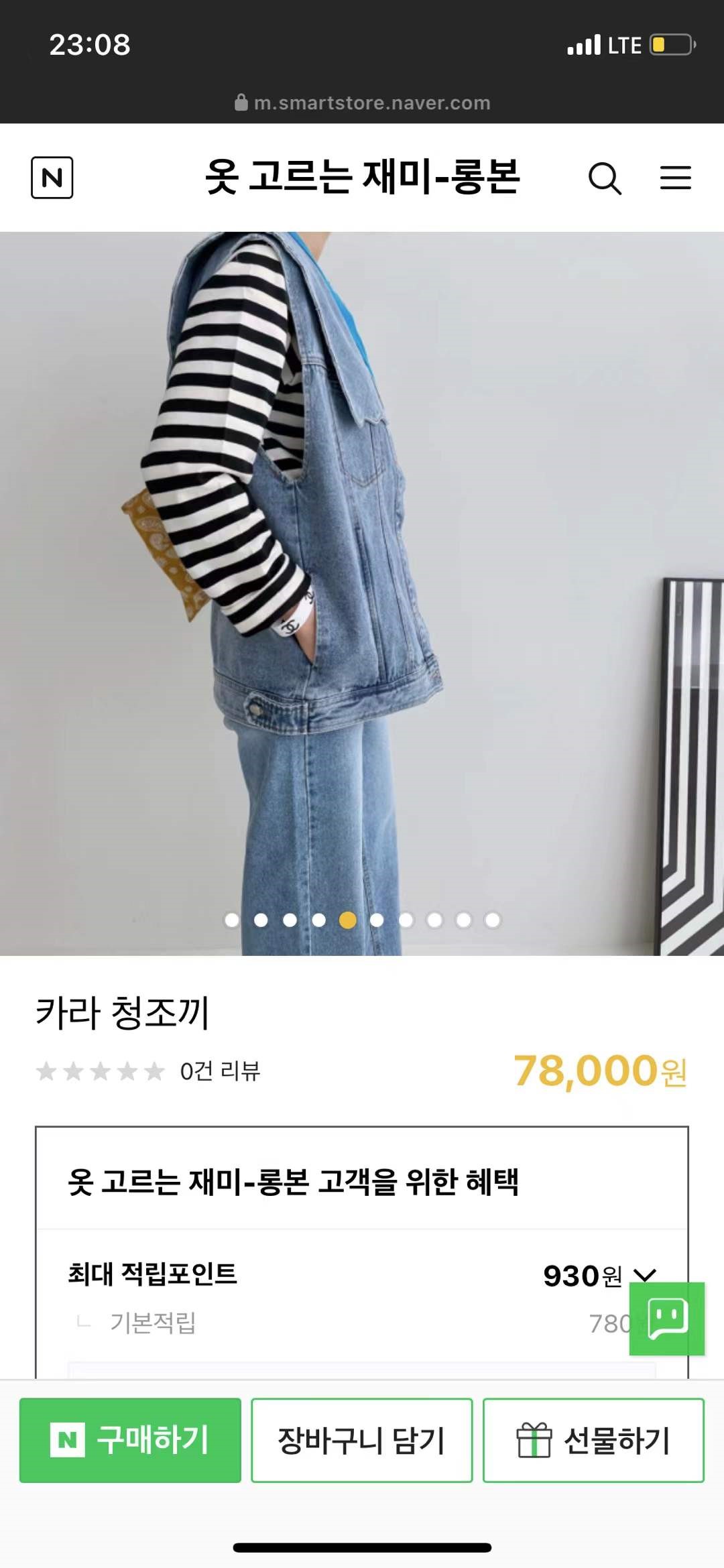Tap 구매하기 to buy now
This screenshot has width=724, height=1568.
pos(130,1440)
